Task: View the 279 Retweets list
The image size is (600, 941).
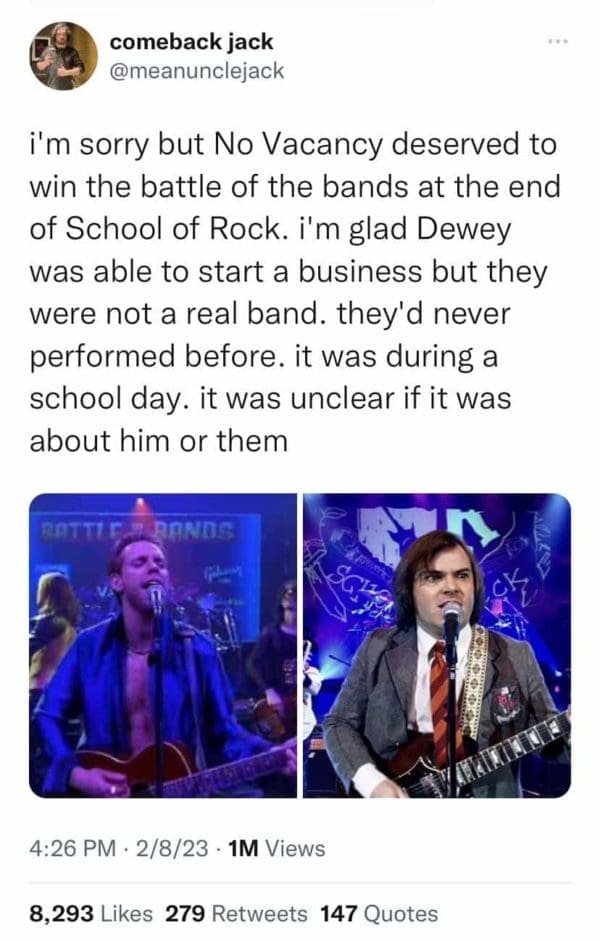Action: pos(236,913)
